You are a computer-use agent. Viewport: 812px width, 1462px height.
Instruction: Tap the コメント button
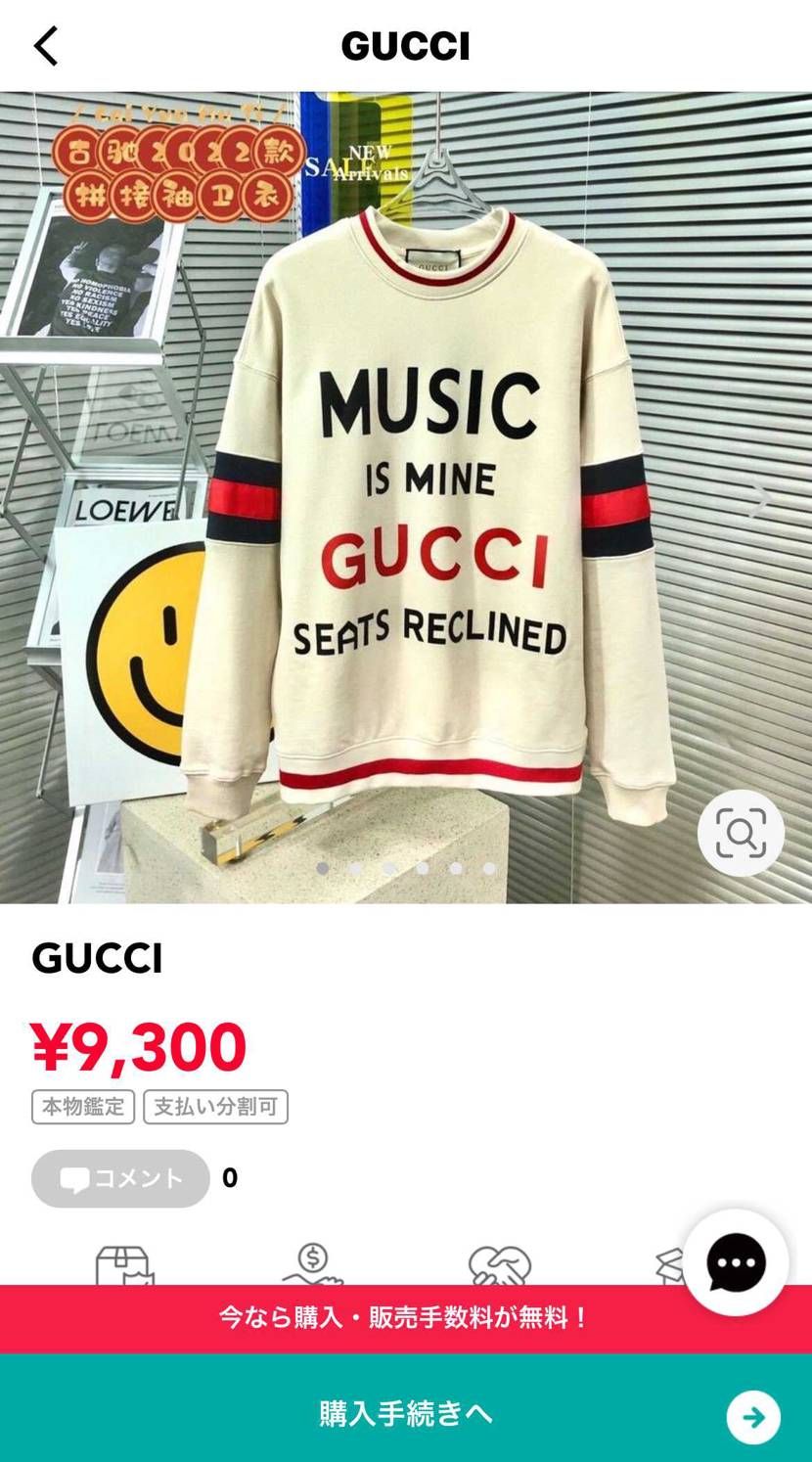(x=120, y=1178)
